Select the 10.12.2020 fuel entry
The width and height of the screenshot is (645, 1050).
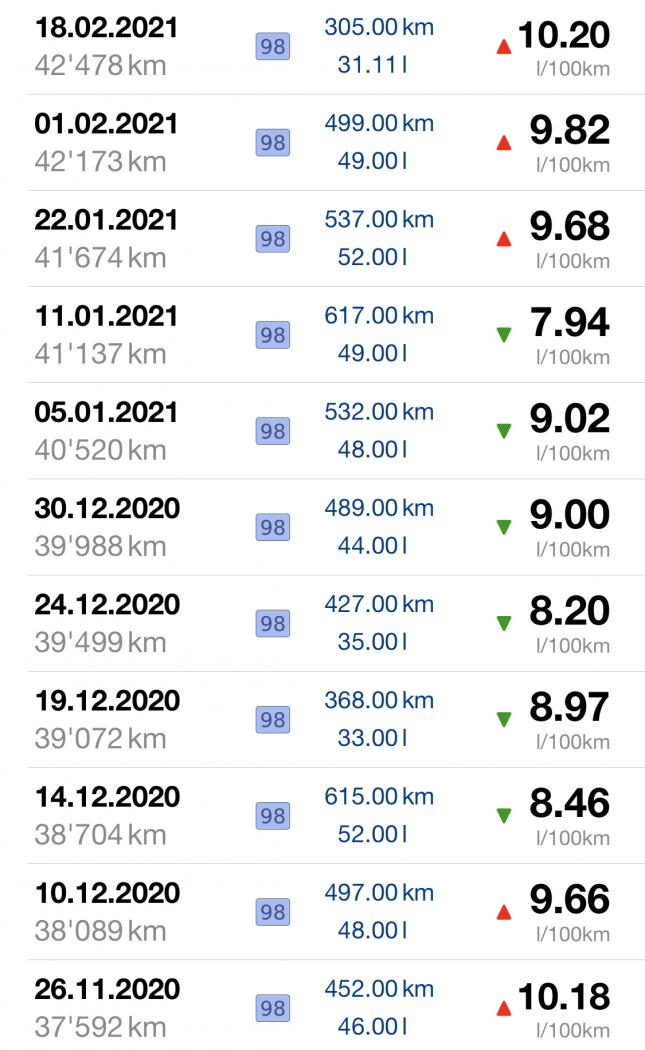click(322, 912)
